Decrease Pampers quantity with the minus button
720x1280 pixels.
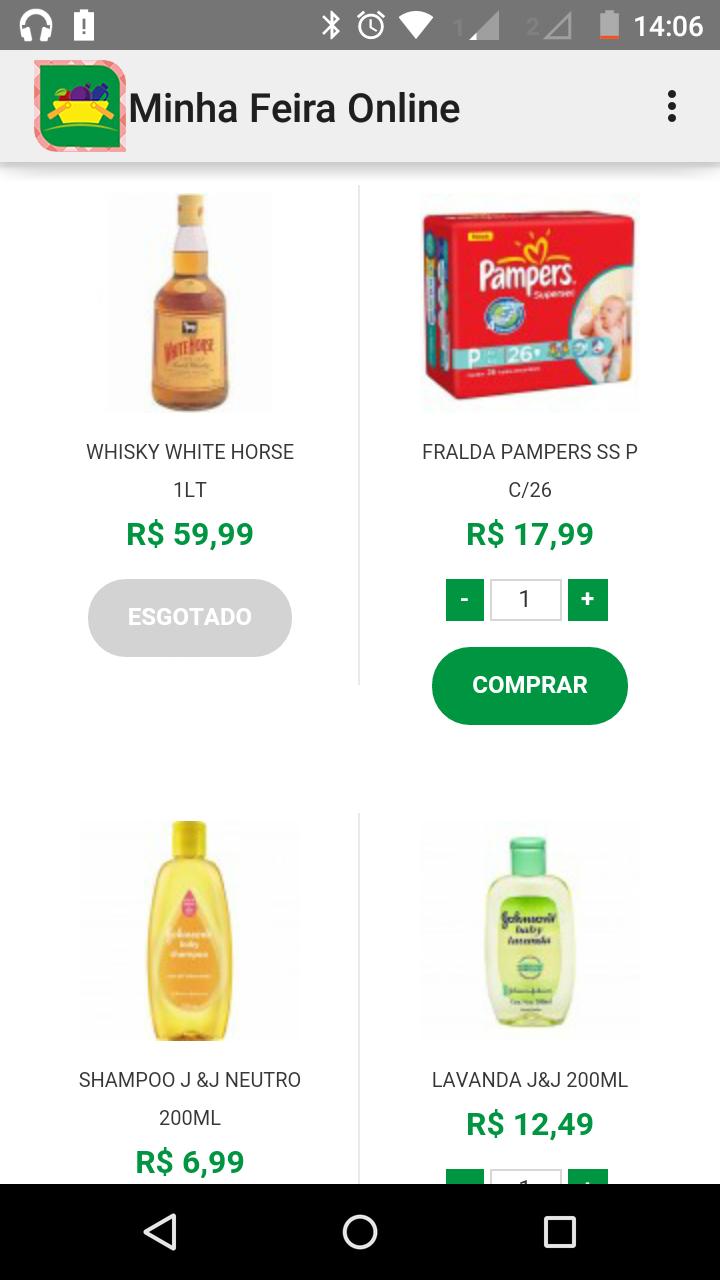tap(464, 599)
